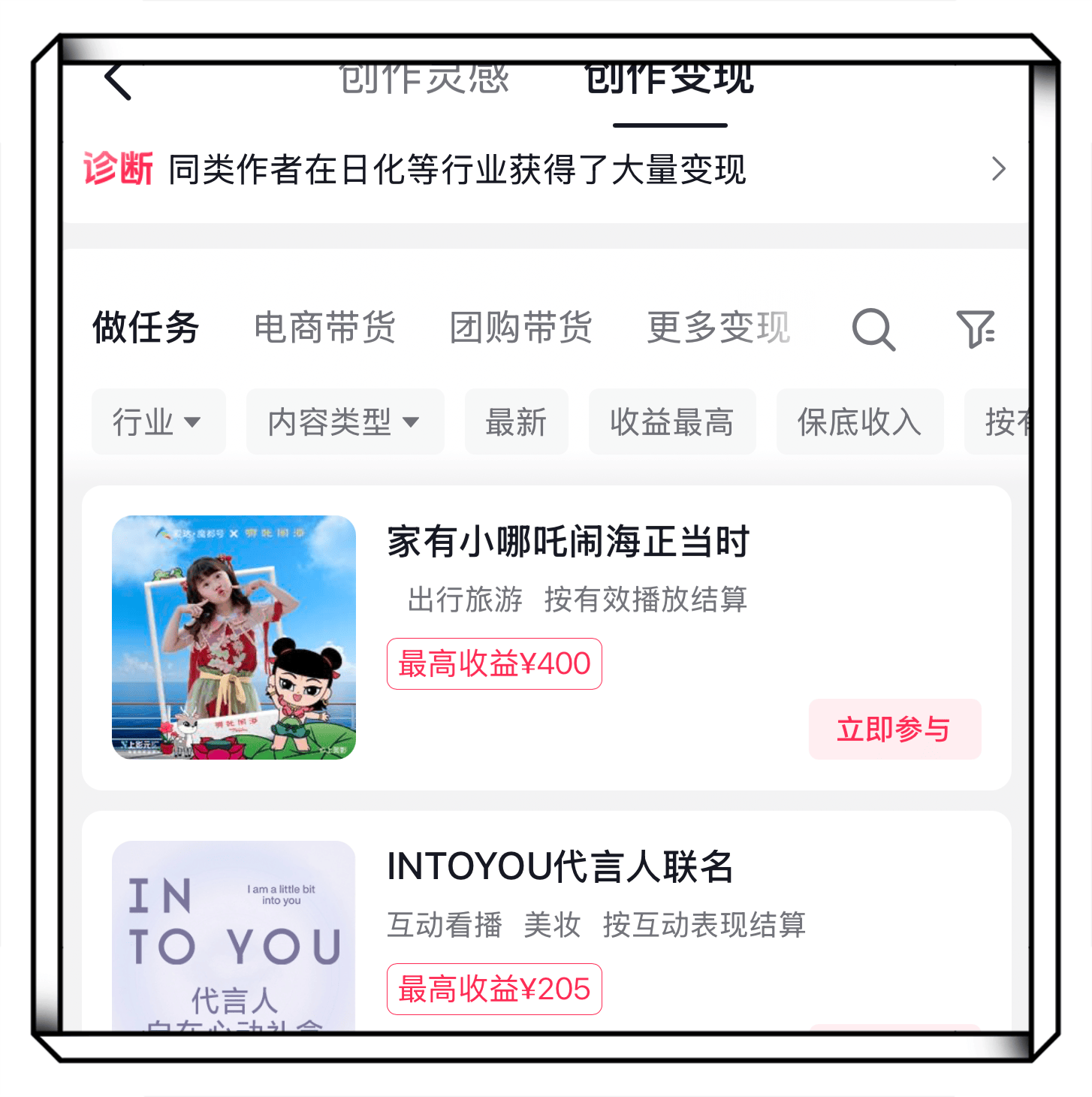Apply the 保底收入 filter chip
Viewport: 1092px width, 1097px height.
click(x=859, y=422)
